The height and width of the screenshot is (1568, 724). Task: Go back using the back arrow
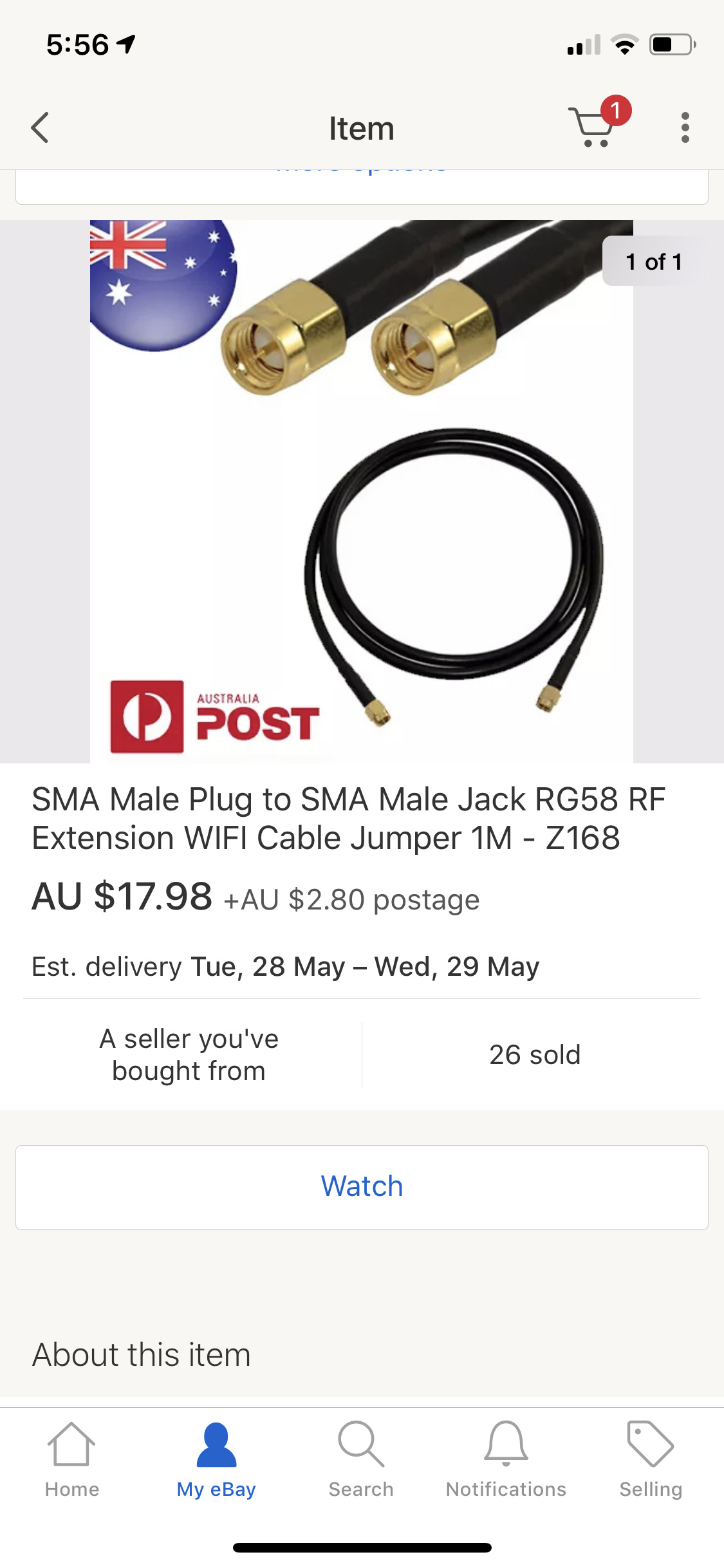[x=40, y=127]
